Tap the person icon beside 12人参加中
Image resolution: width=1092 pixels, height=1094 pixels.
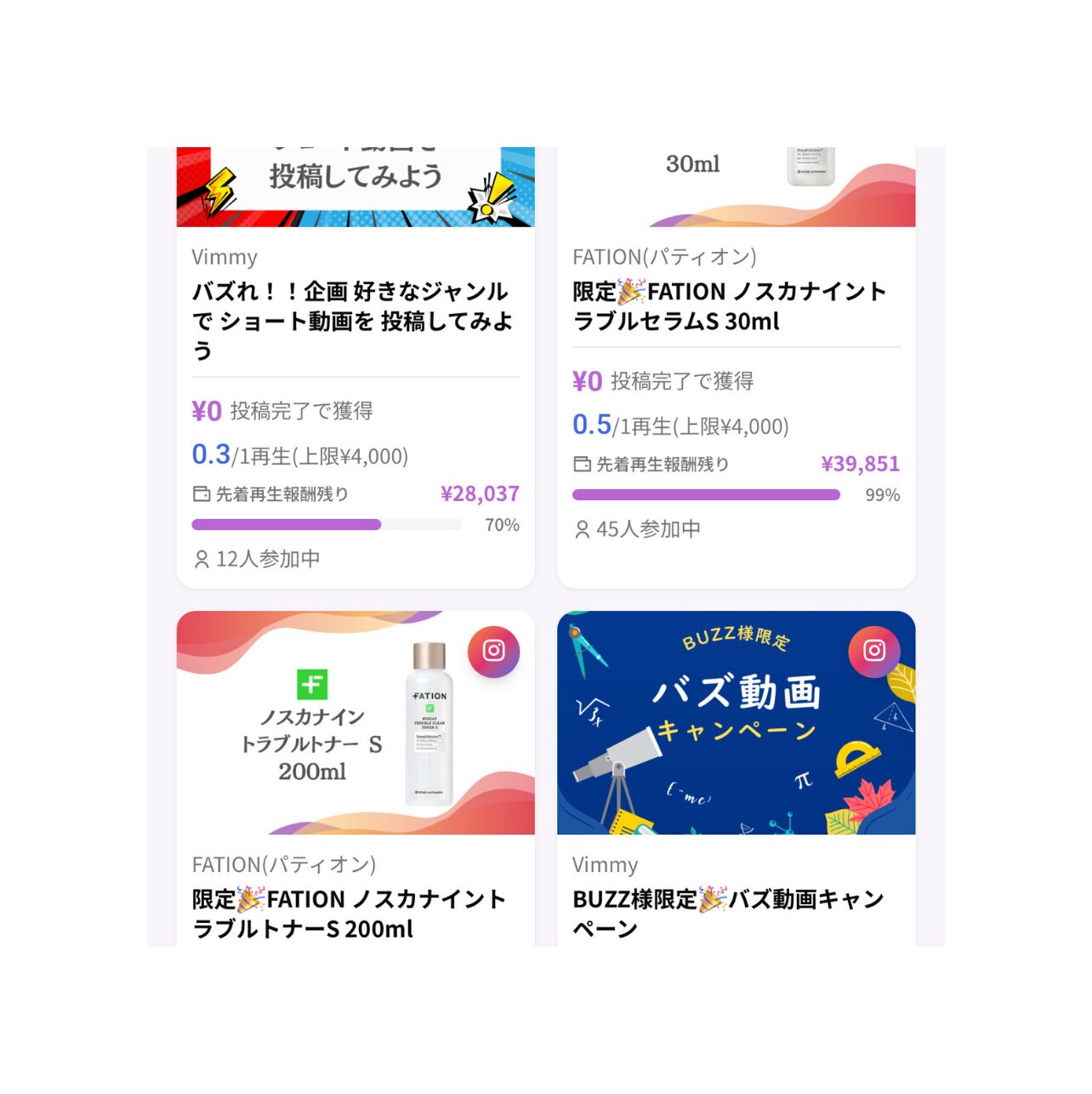point(201,560)
